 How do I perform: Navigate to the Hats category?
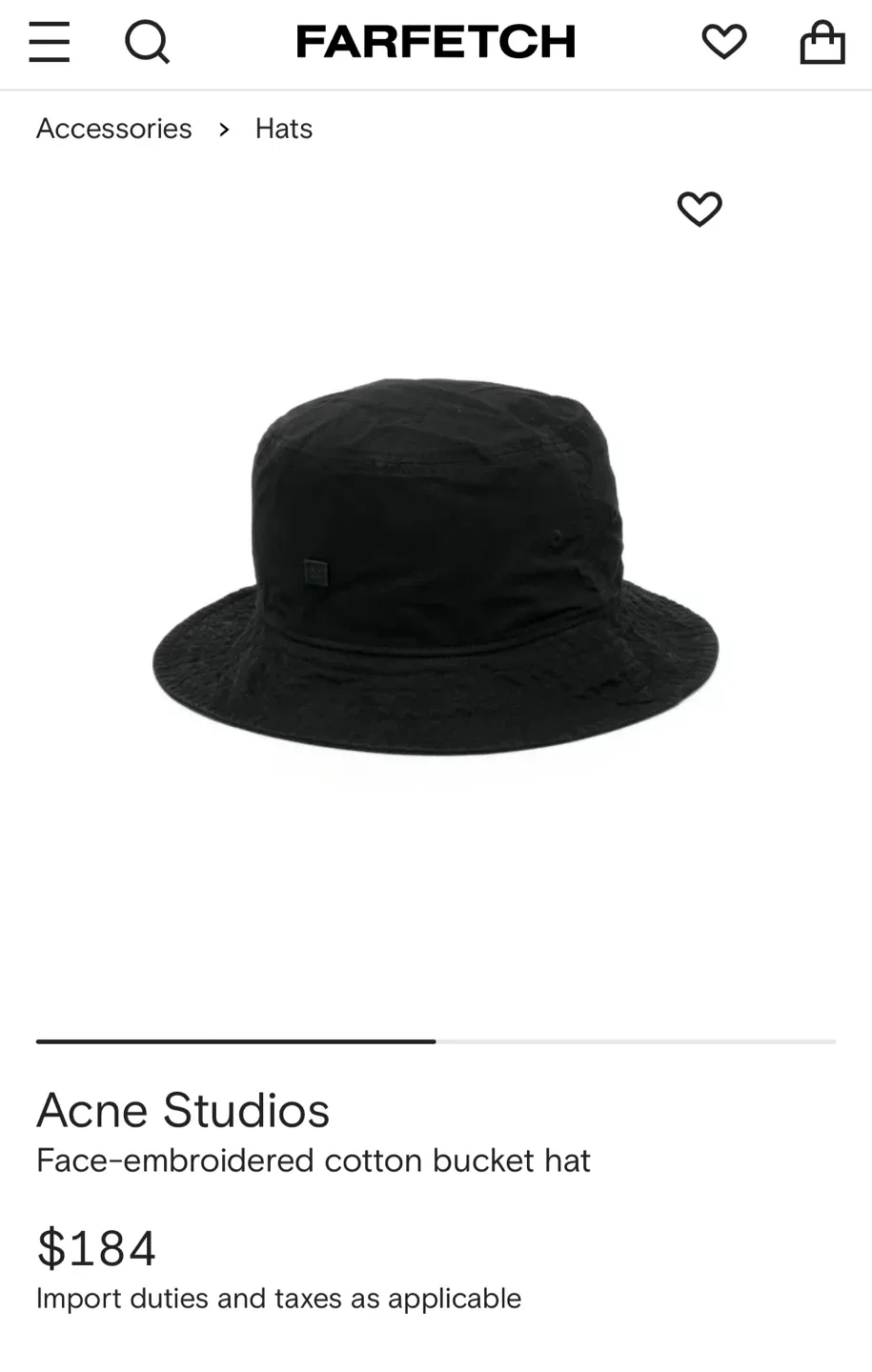[x=283, y=128]
